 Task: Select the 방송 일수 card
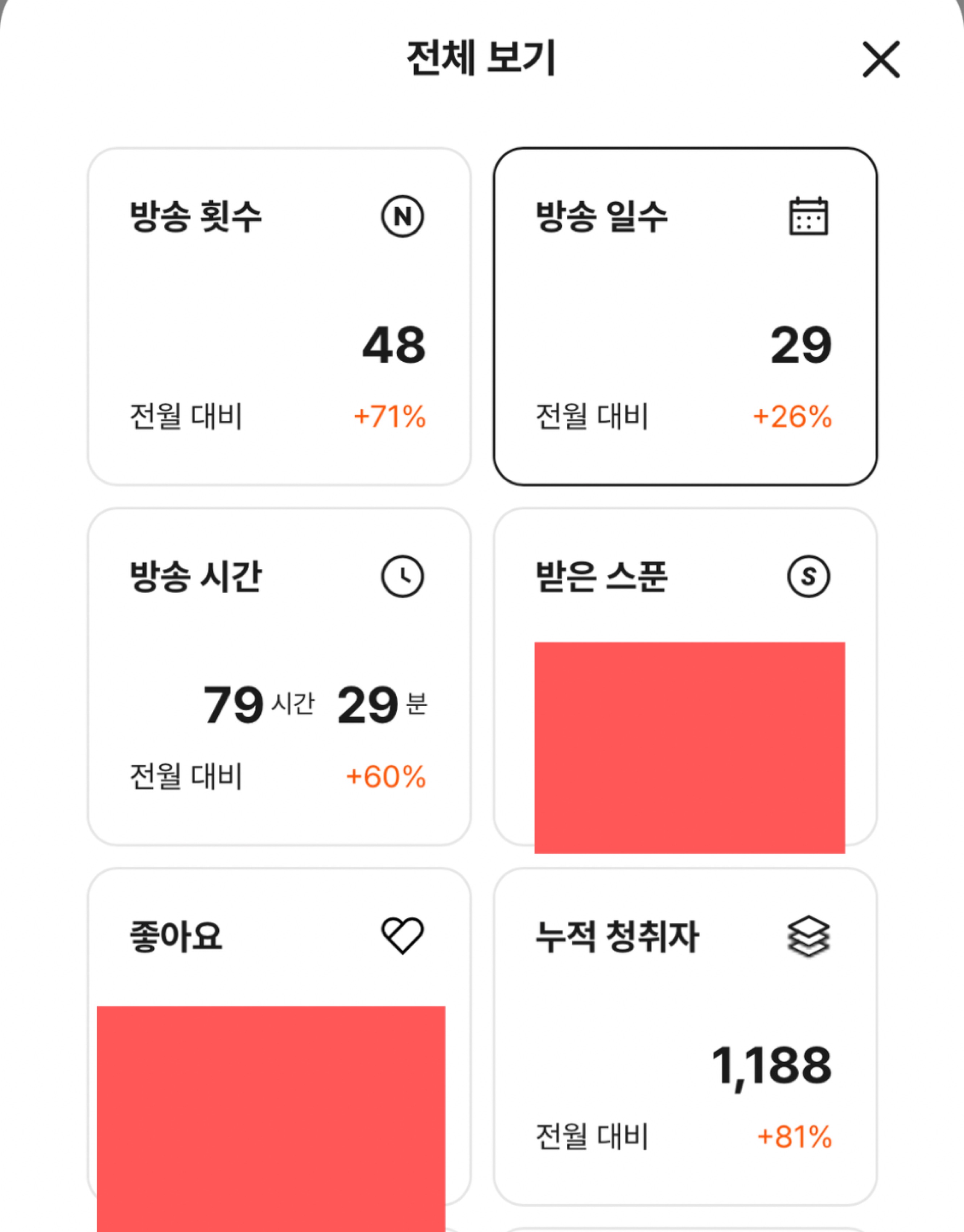click(685, 316)
